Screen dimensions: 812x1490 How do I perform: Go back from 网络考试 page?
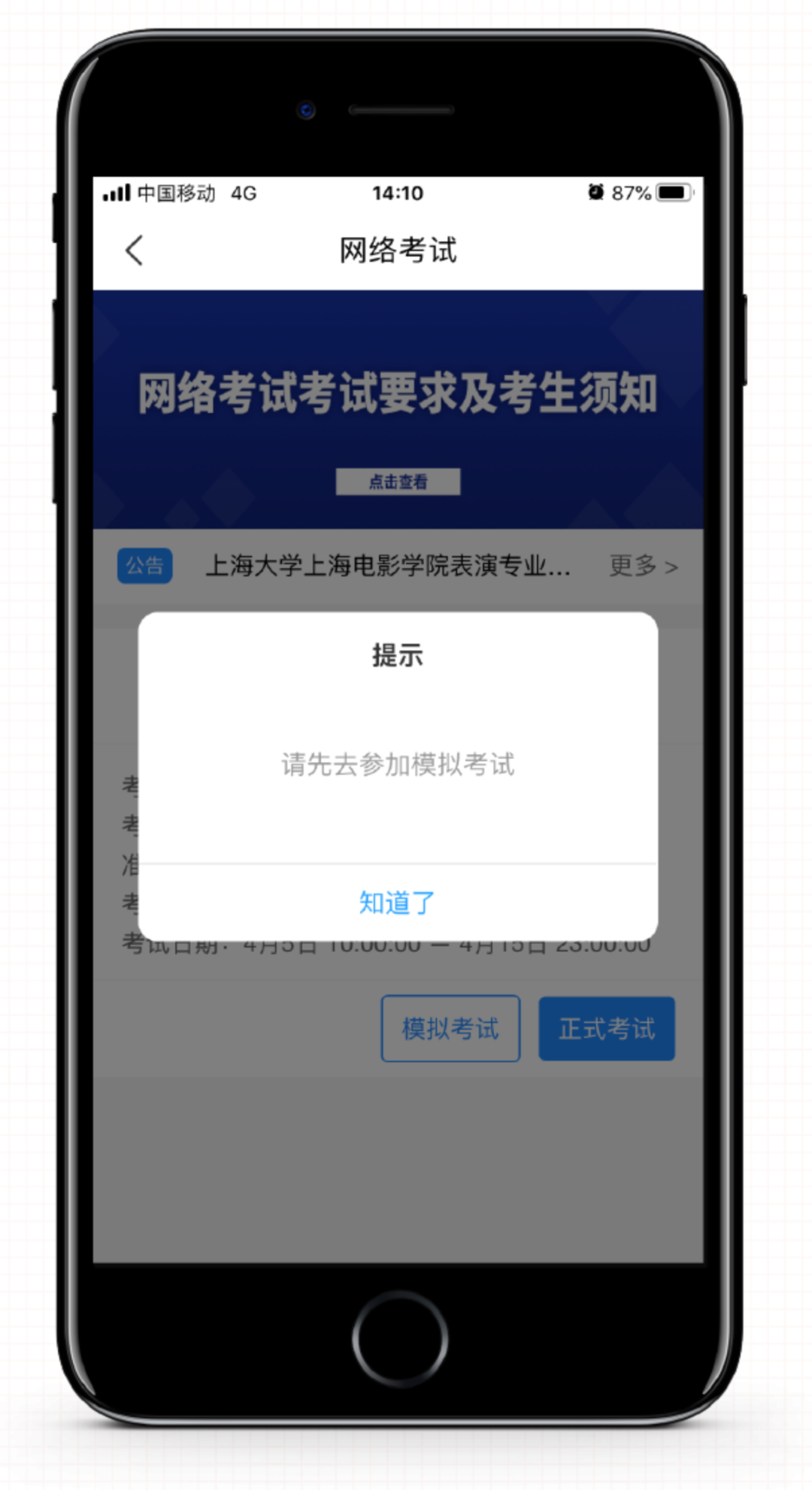coord(135,250)
